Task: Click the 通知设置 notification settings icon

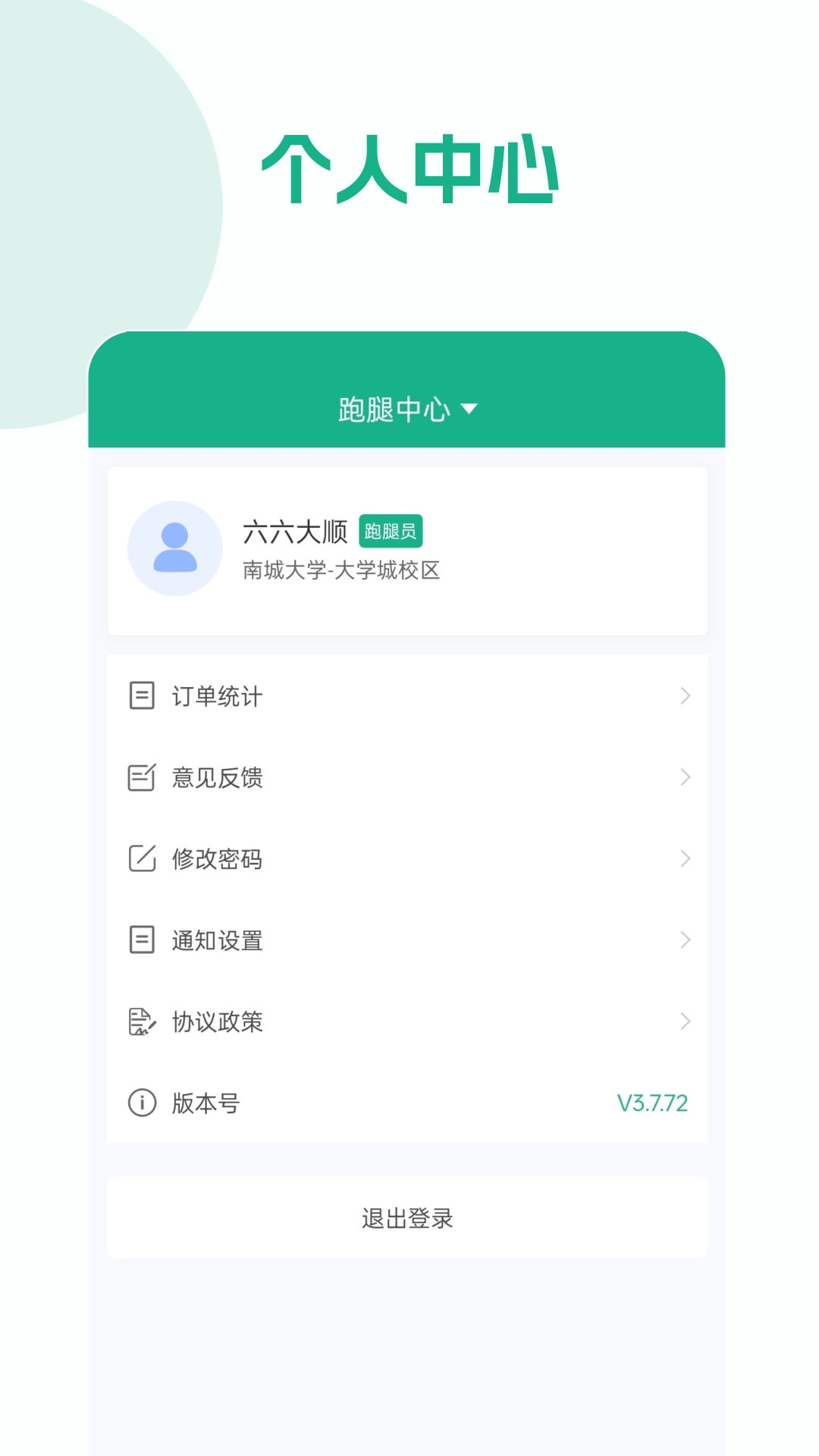Action: tap(141, 940)
